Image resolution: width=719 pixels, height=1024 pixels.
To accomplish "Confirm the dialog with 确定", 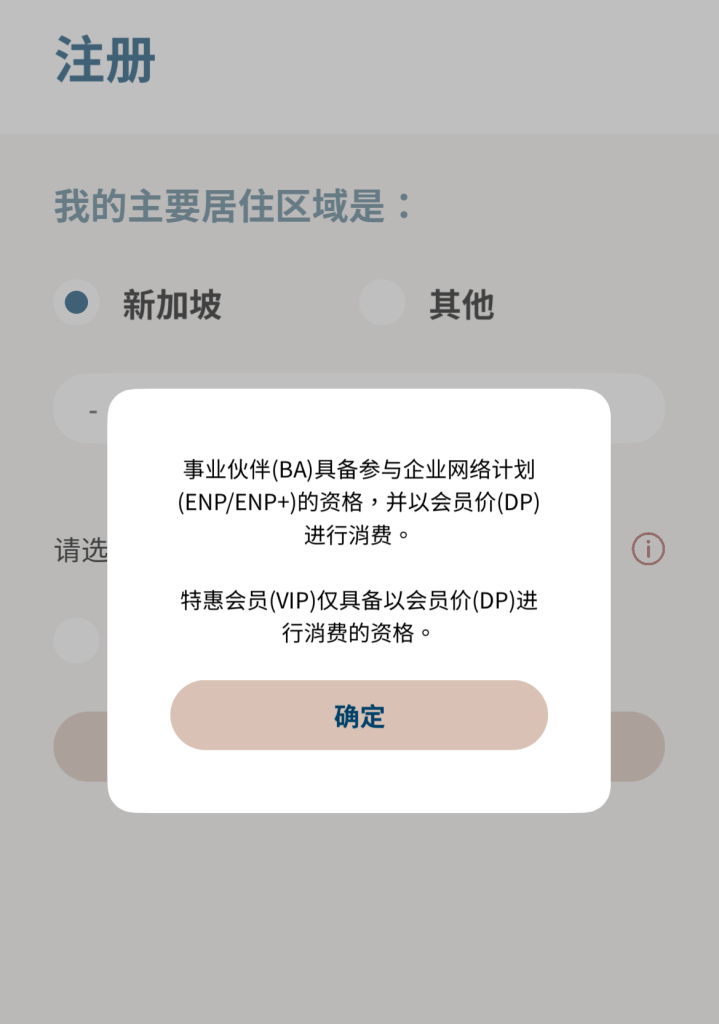I will (x=359, y=715).
